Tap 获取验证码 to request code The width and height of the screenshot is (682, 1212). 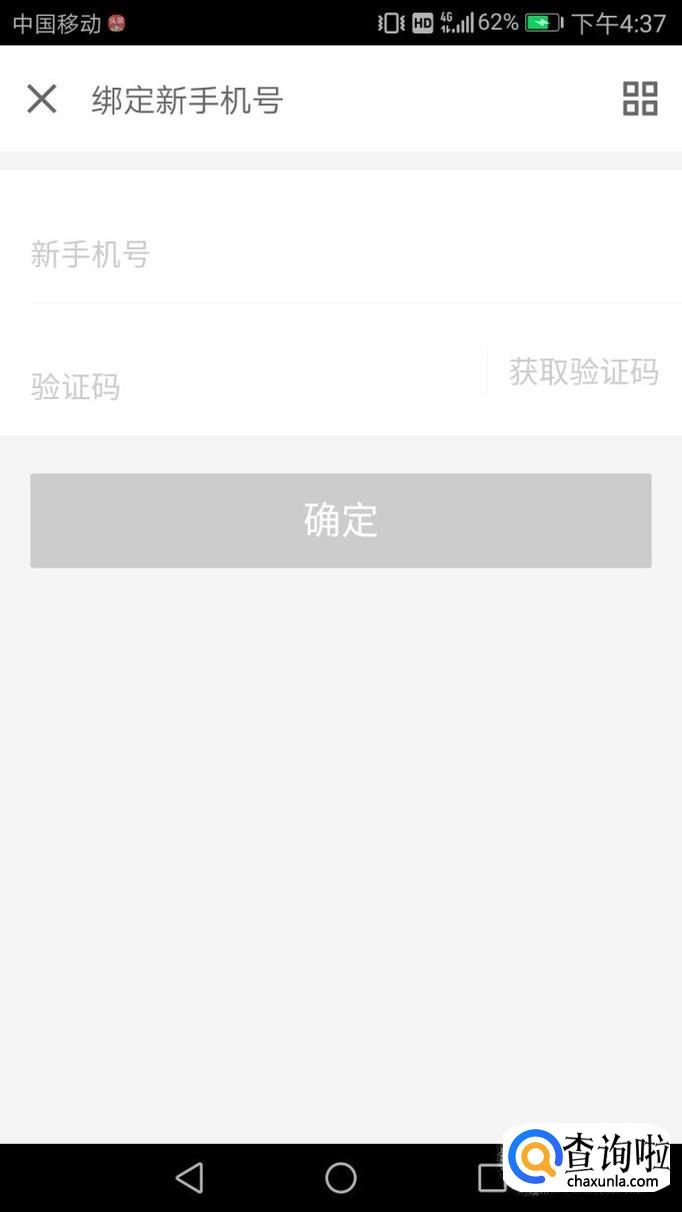click(584, 372)
